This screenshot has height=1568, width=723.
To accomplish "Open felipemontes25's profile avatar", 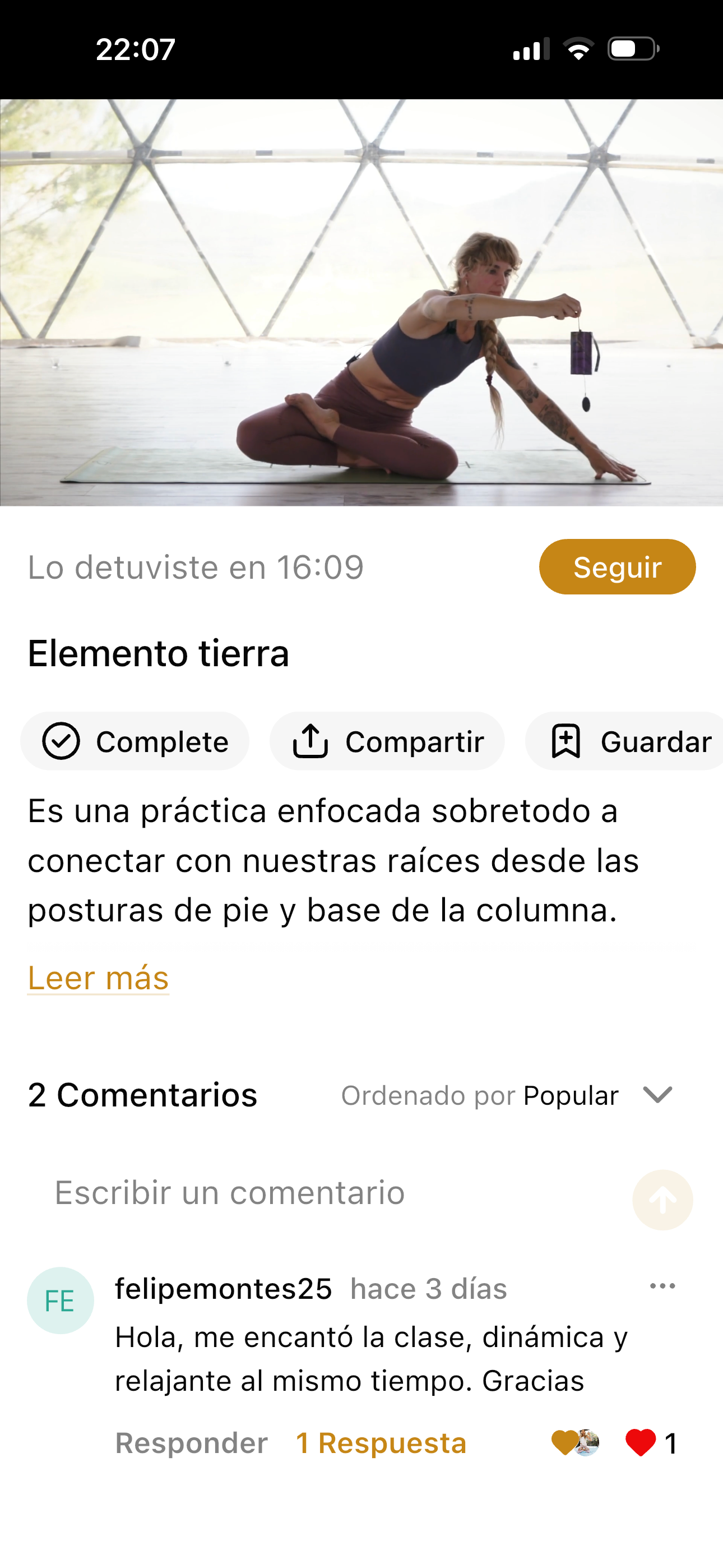I will (61, 1301).
